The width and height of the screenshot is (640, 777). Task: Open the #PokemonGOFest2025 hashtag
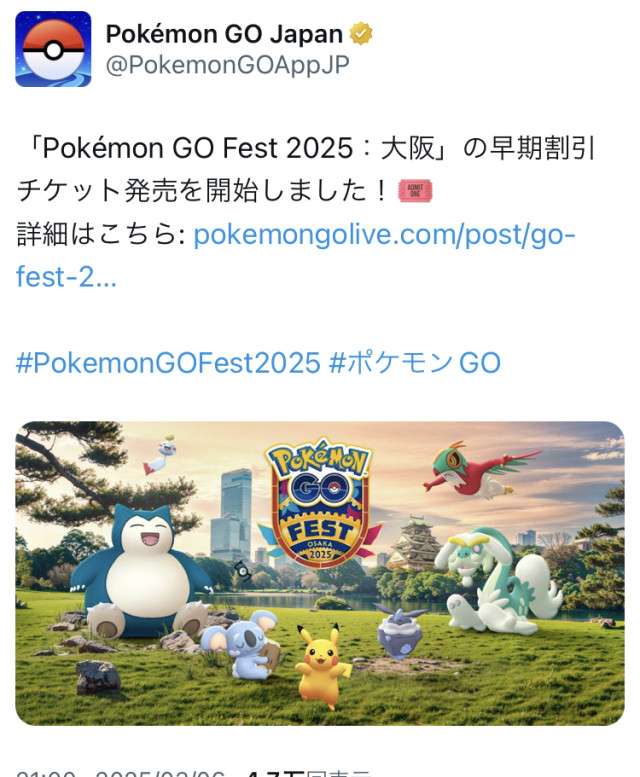(x=167, y=362)
